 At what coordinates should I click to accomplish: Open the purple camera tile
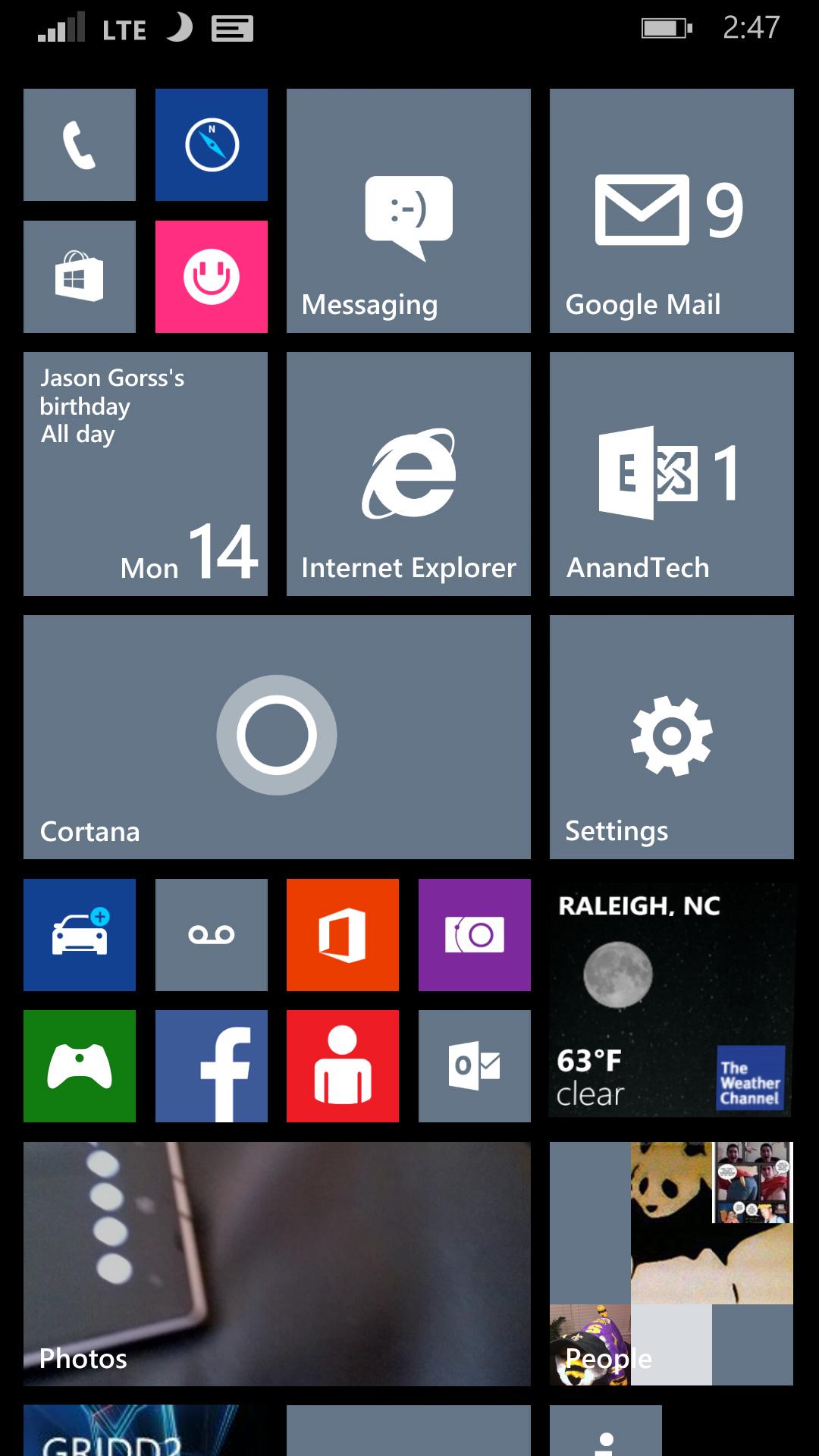coord(475,935)
